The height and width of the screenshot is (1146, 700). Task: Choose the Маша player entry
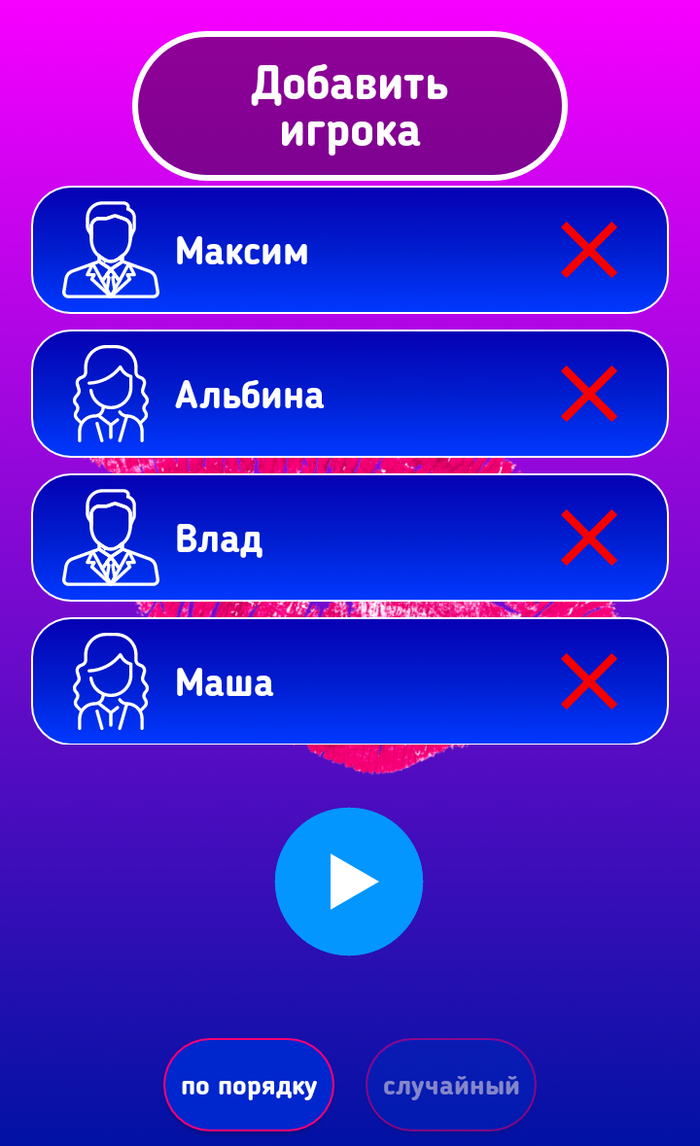coord(300,683)
